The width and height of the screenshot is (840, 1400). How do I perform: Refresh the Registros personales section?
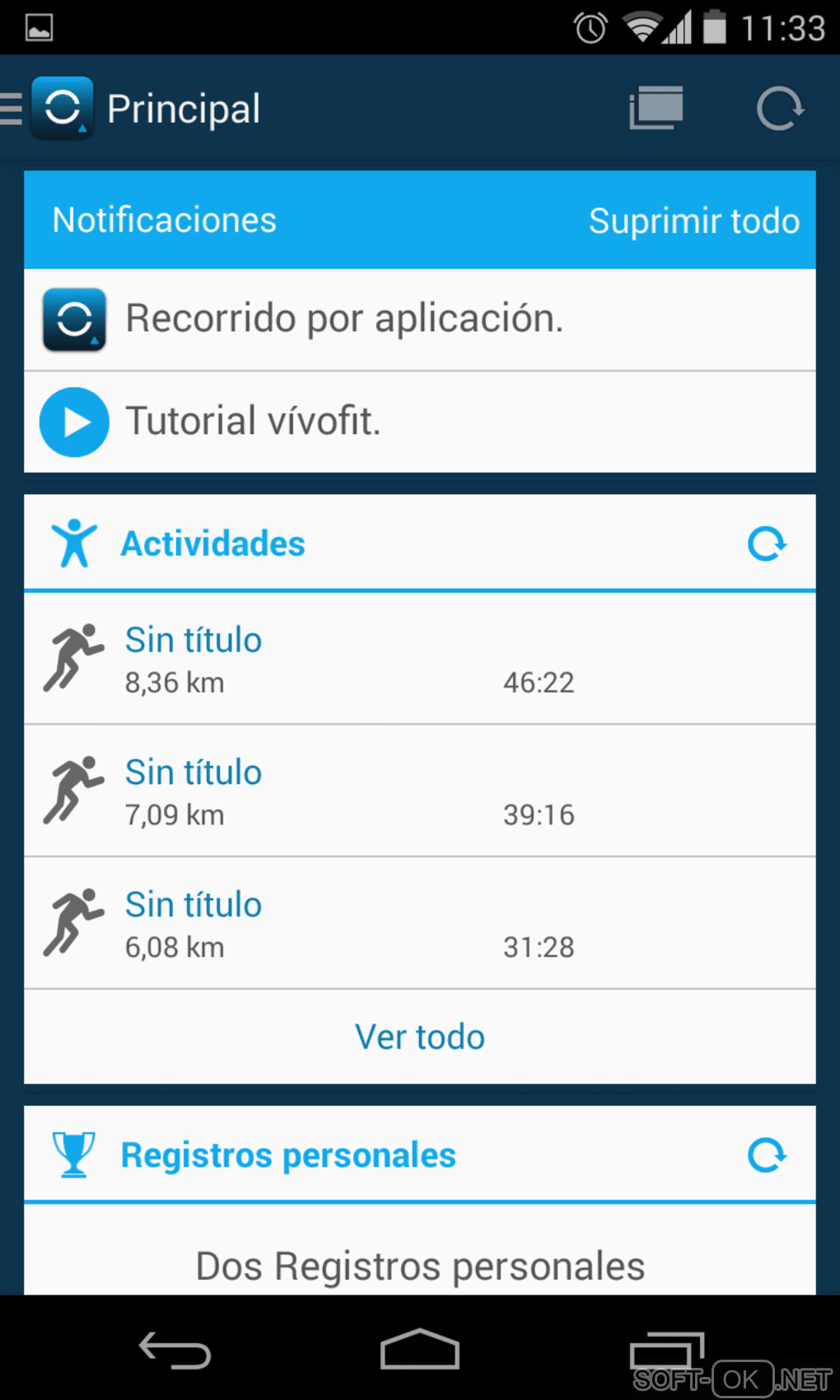(767, 1155)
